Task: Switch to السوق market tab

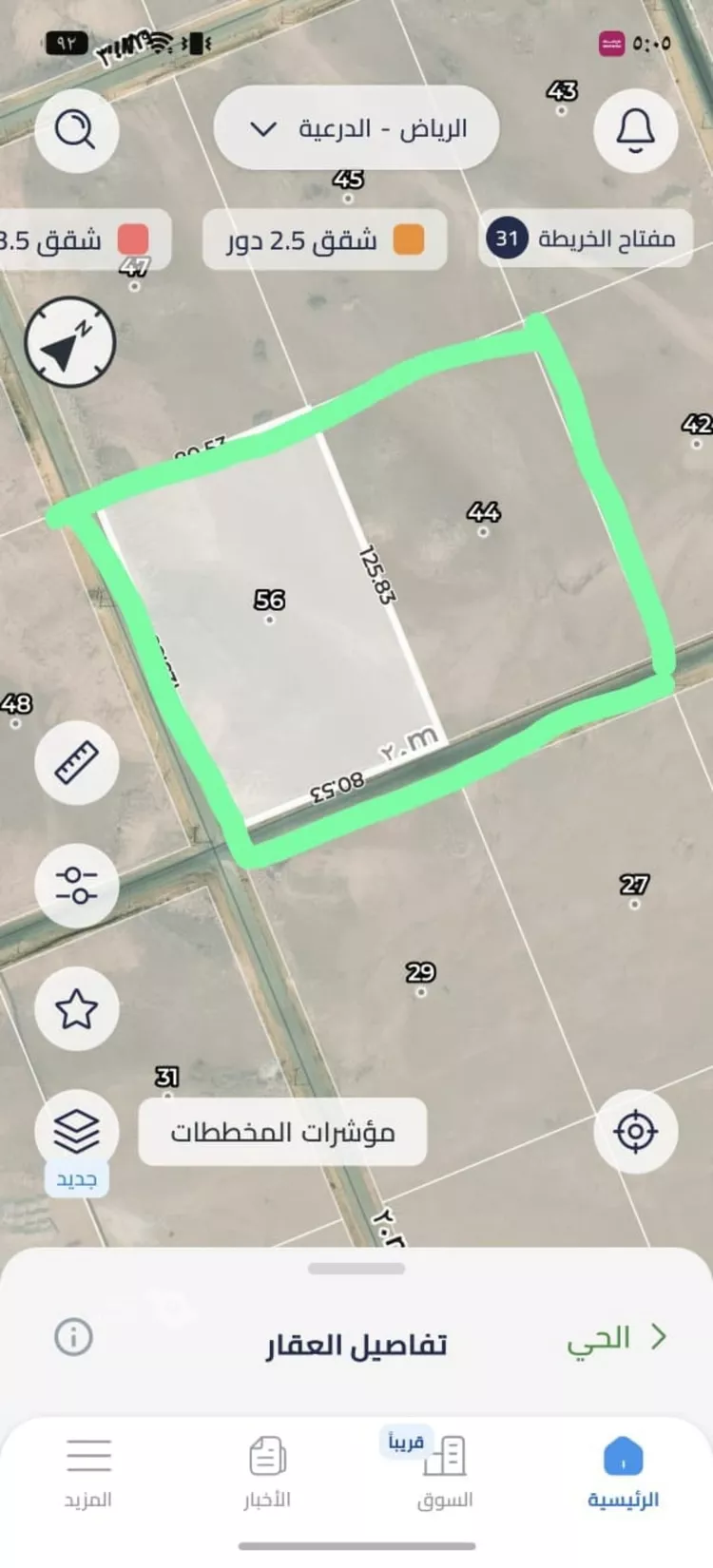Action: coord(445,1473)
